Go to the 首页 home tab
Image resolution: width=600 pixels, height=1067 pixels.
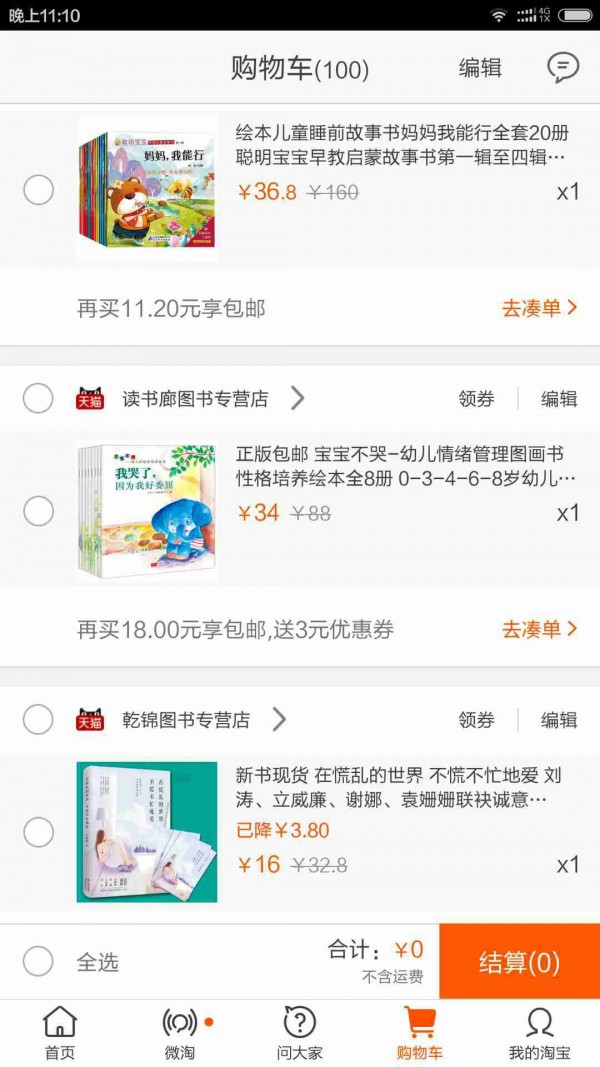tap(60, 1033)
